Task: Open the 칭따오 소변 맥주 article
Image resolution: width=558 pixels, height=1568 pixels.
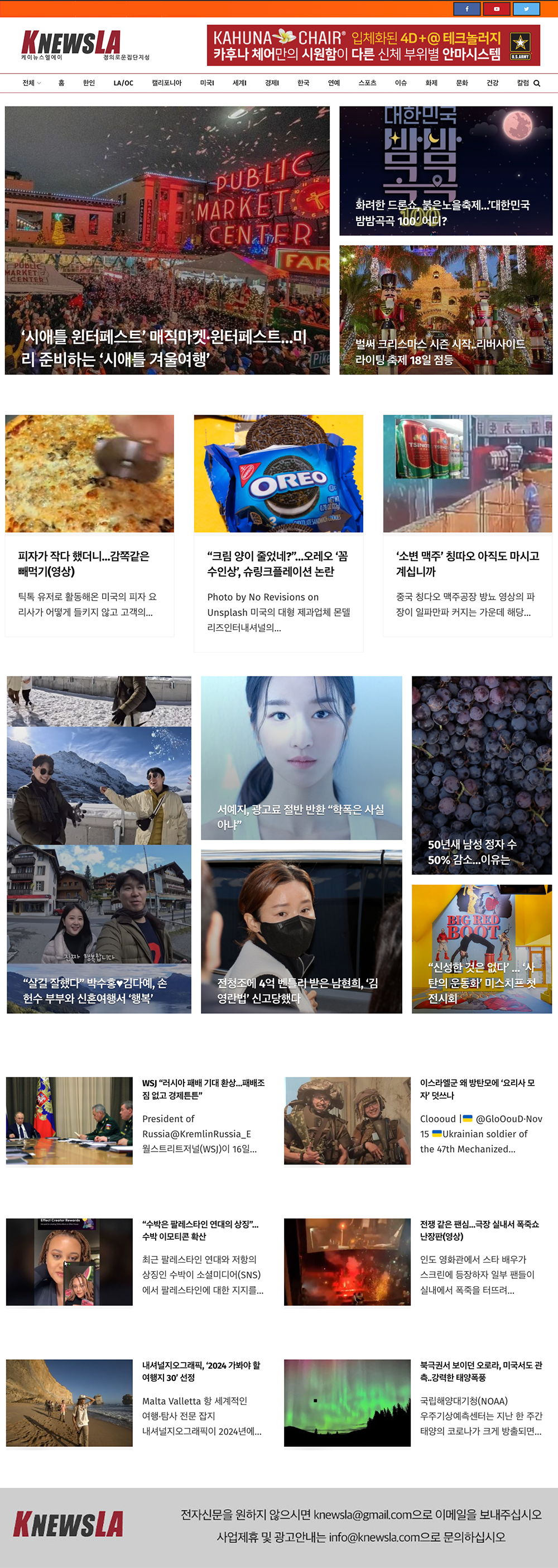Action: click(x=466, y=563)
